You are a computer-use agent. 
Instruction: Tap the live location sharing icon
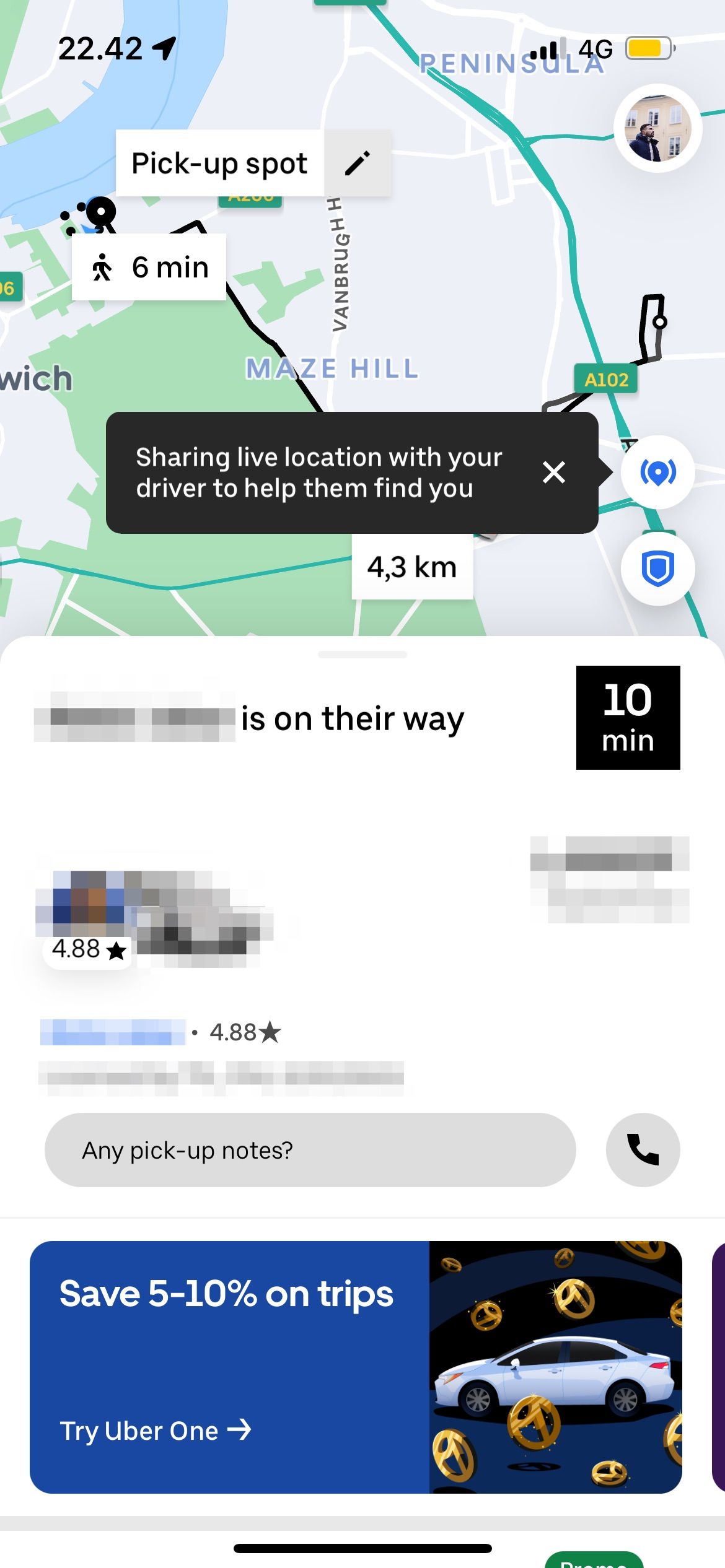(657, 473)
